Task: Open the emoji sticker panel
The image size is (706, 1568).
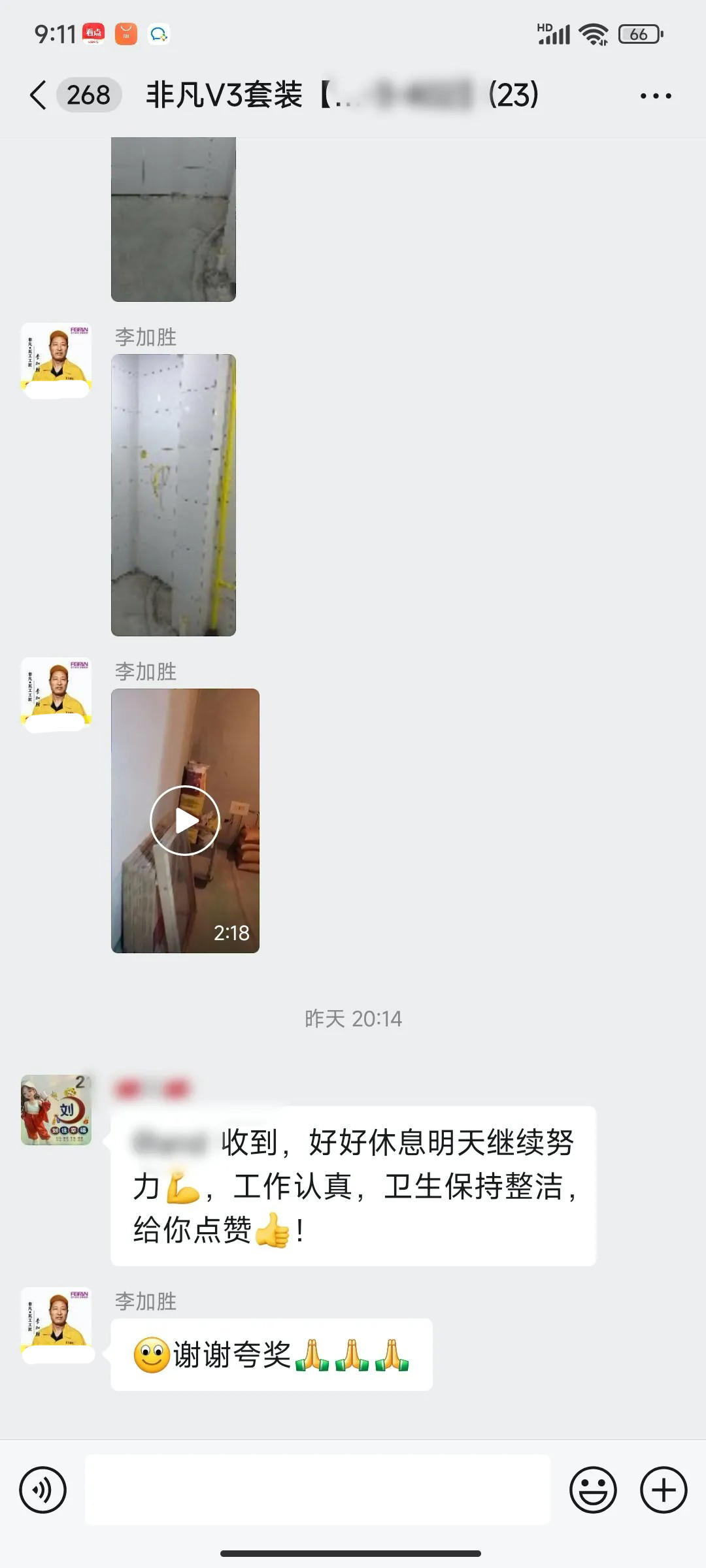Action: click(x=593, y=1490)
